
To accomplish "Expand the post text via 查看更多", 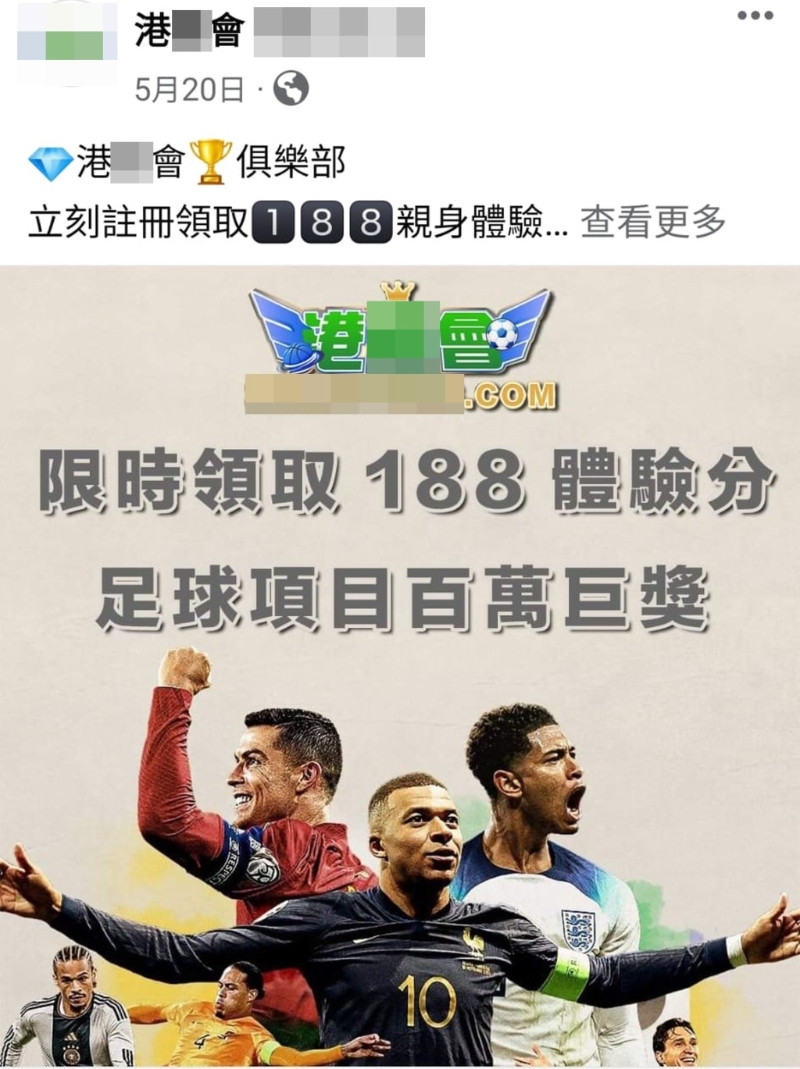I will point(653,222).
